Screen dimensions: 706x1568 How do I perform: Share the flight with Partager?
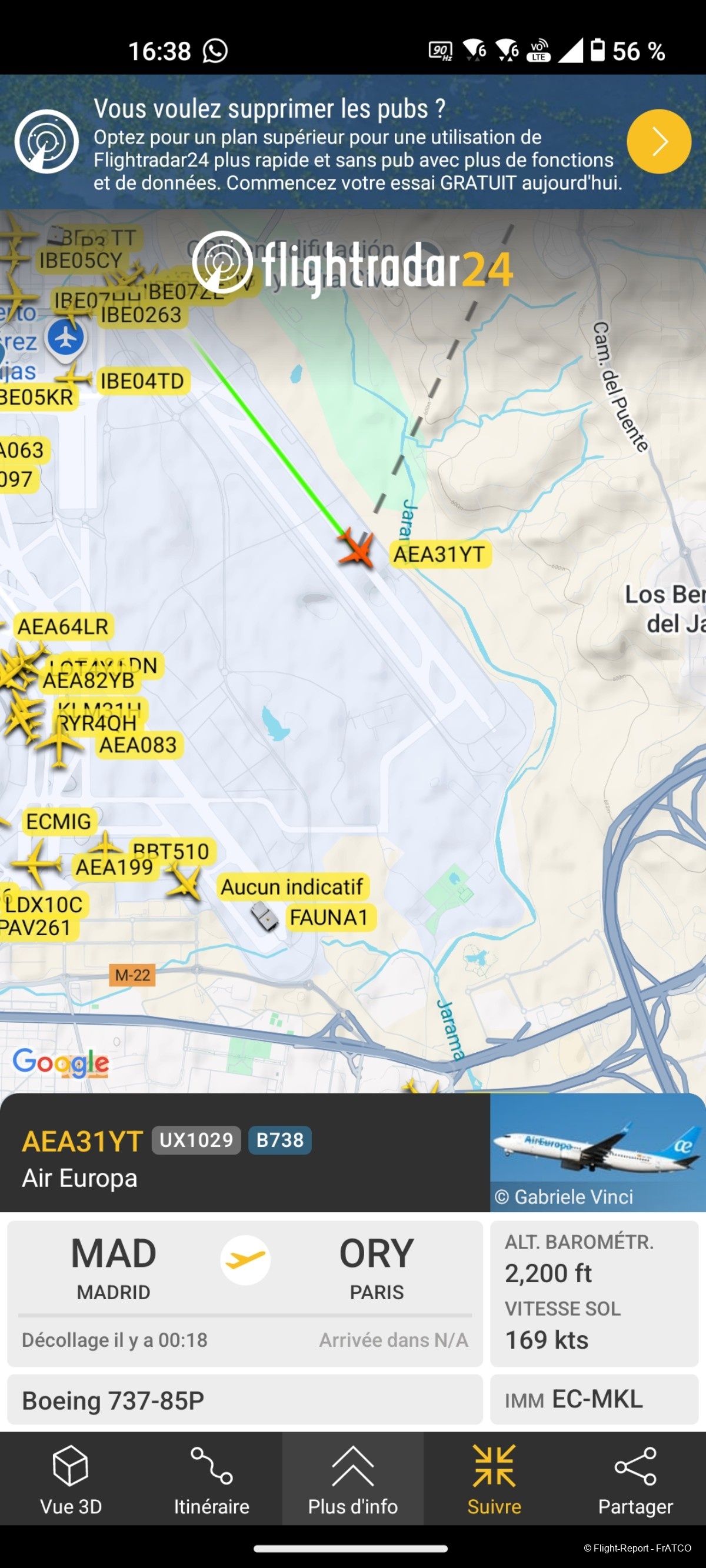click(x=635, y=1479)
